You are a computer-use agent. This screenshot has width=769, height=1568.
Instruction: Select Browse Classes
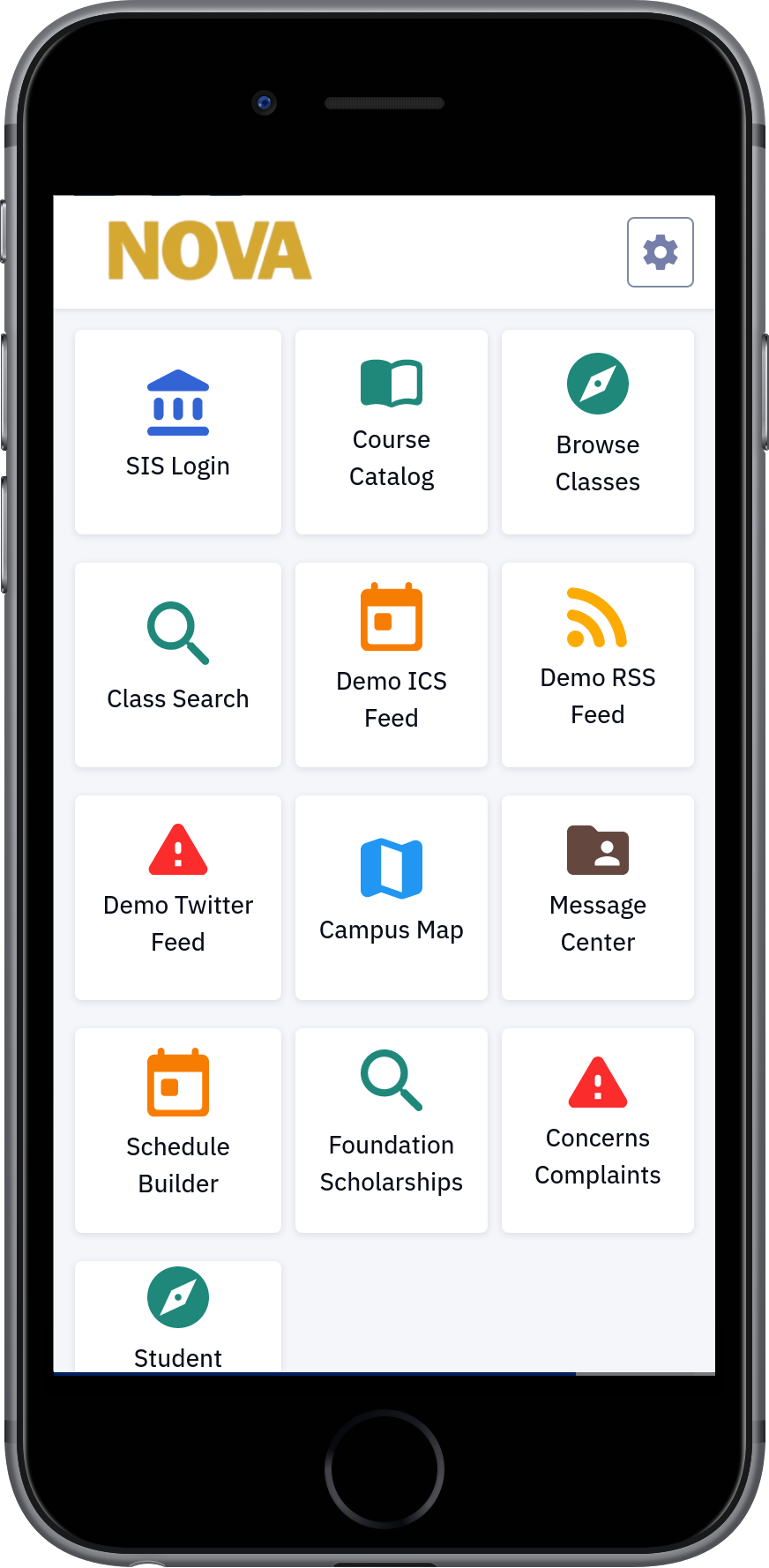click(x=598, y=432)
